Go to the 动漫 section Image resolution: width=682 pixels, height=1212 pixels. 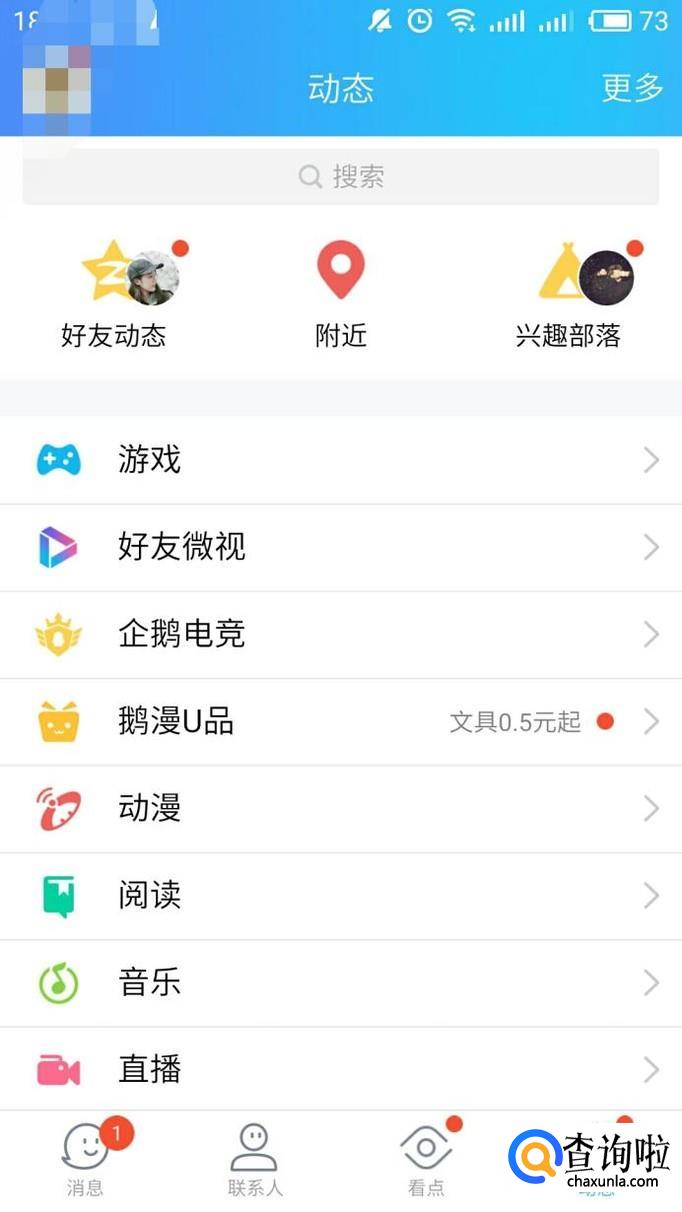coord(341,808)
